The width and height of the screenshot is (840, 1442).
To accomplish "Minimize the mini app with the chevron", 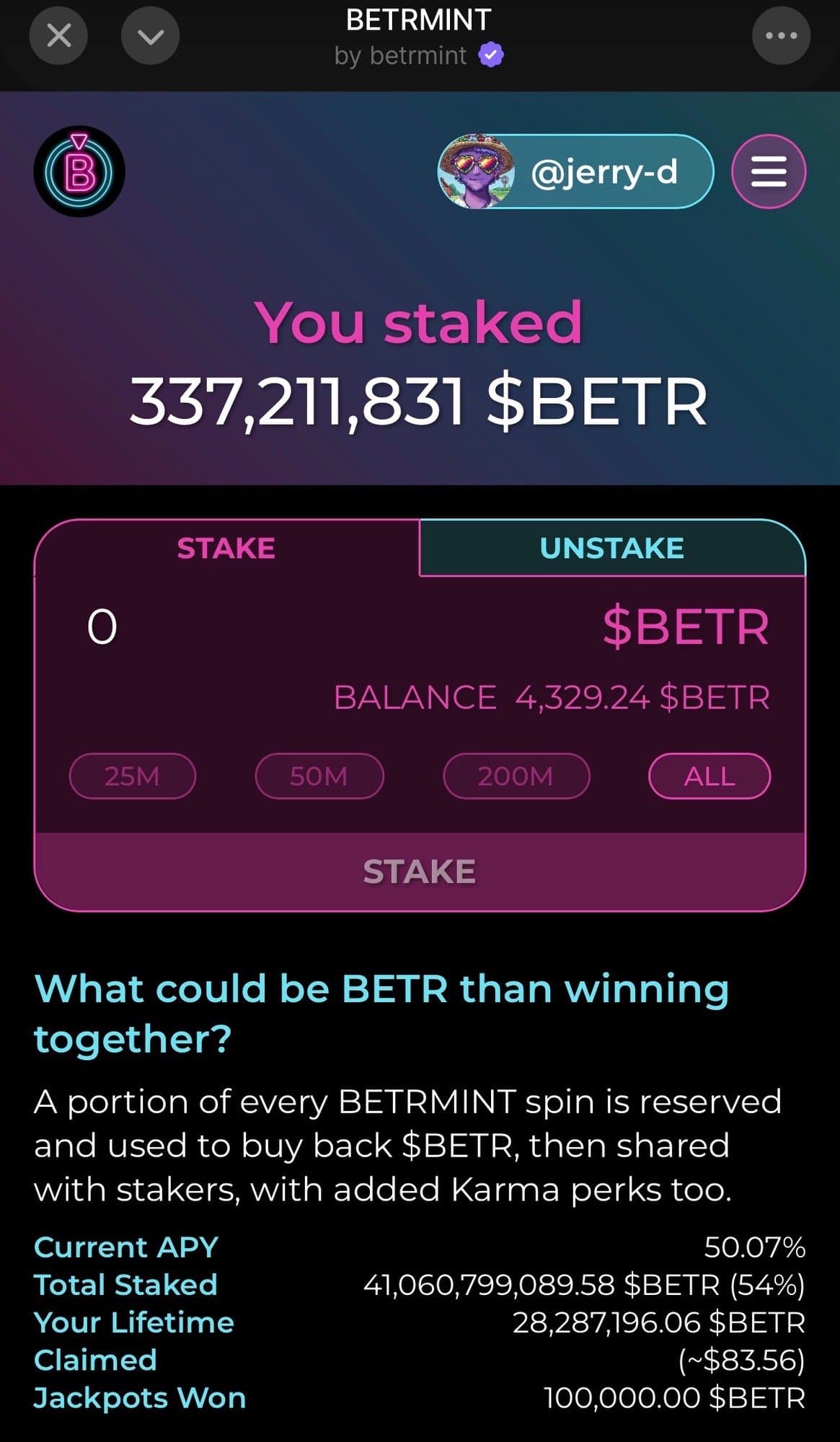I will (x=150, y=35).
